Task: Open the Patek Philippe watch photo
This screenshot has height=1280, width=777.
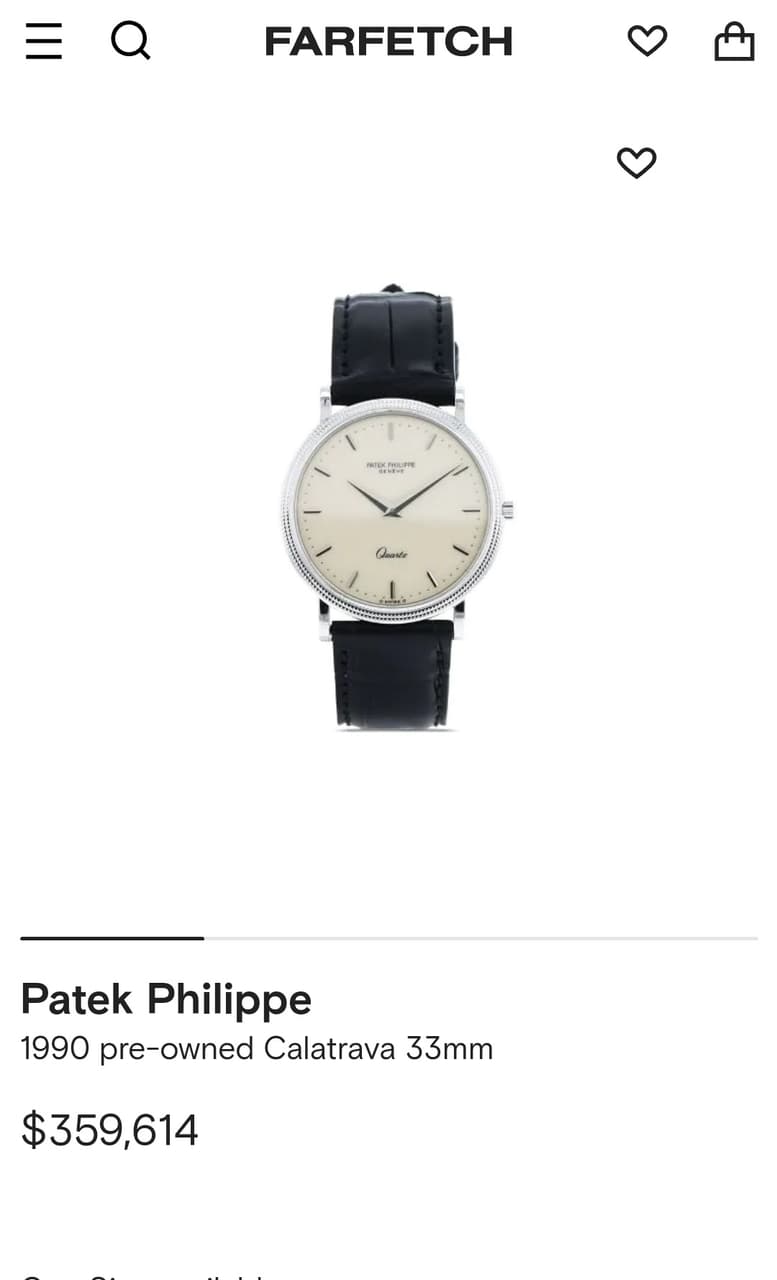Action: [x=393, y=508]
